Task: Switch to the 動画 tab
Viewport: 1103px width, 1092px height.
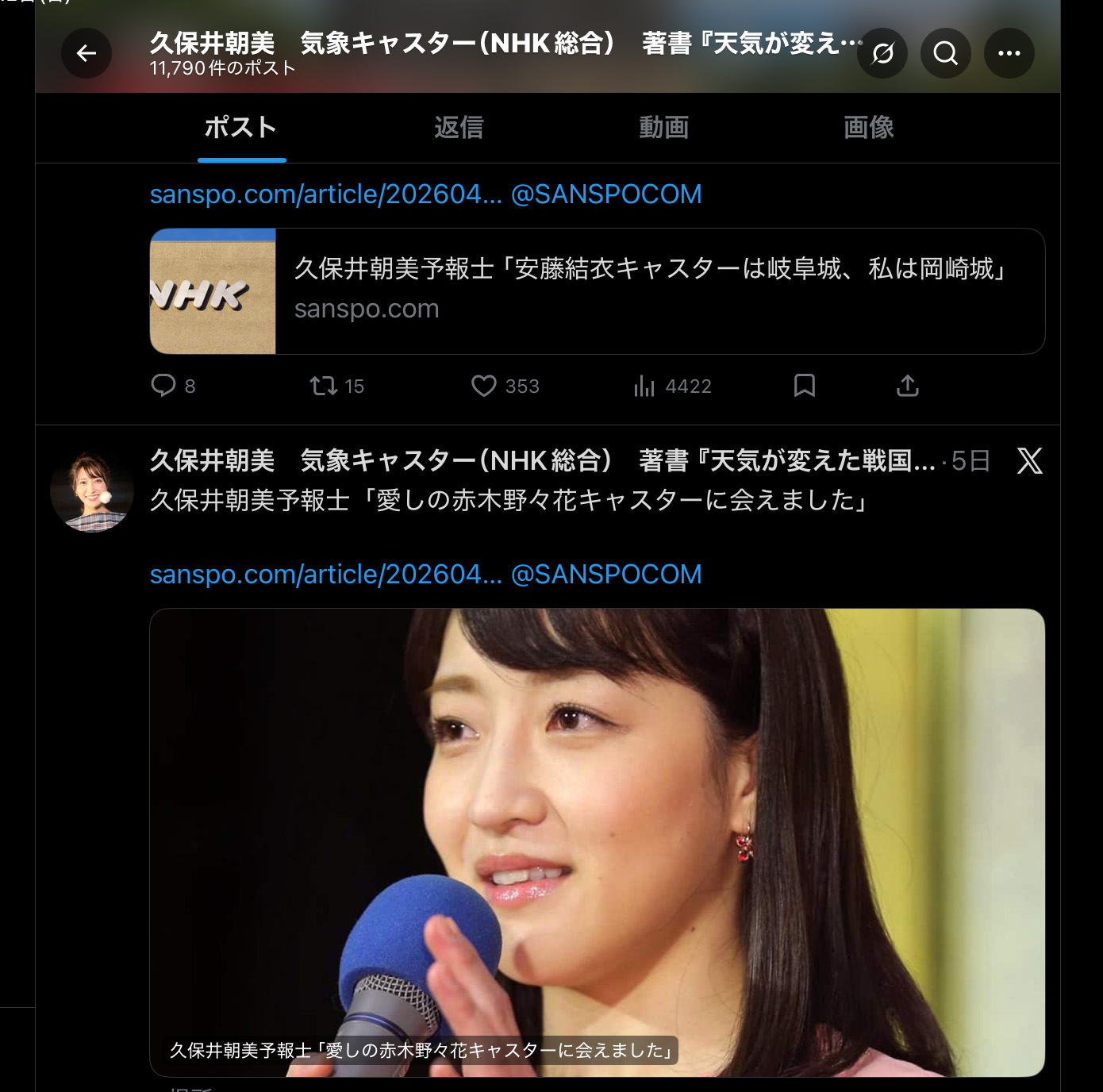Action: click(x=663, y=128)
